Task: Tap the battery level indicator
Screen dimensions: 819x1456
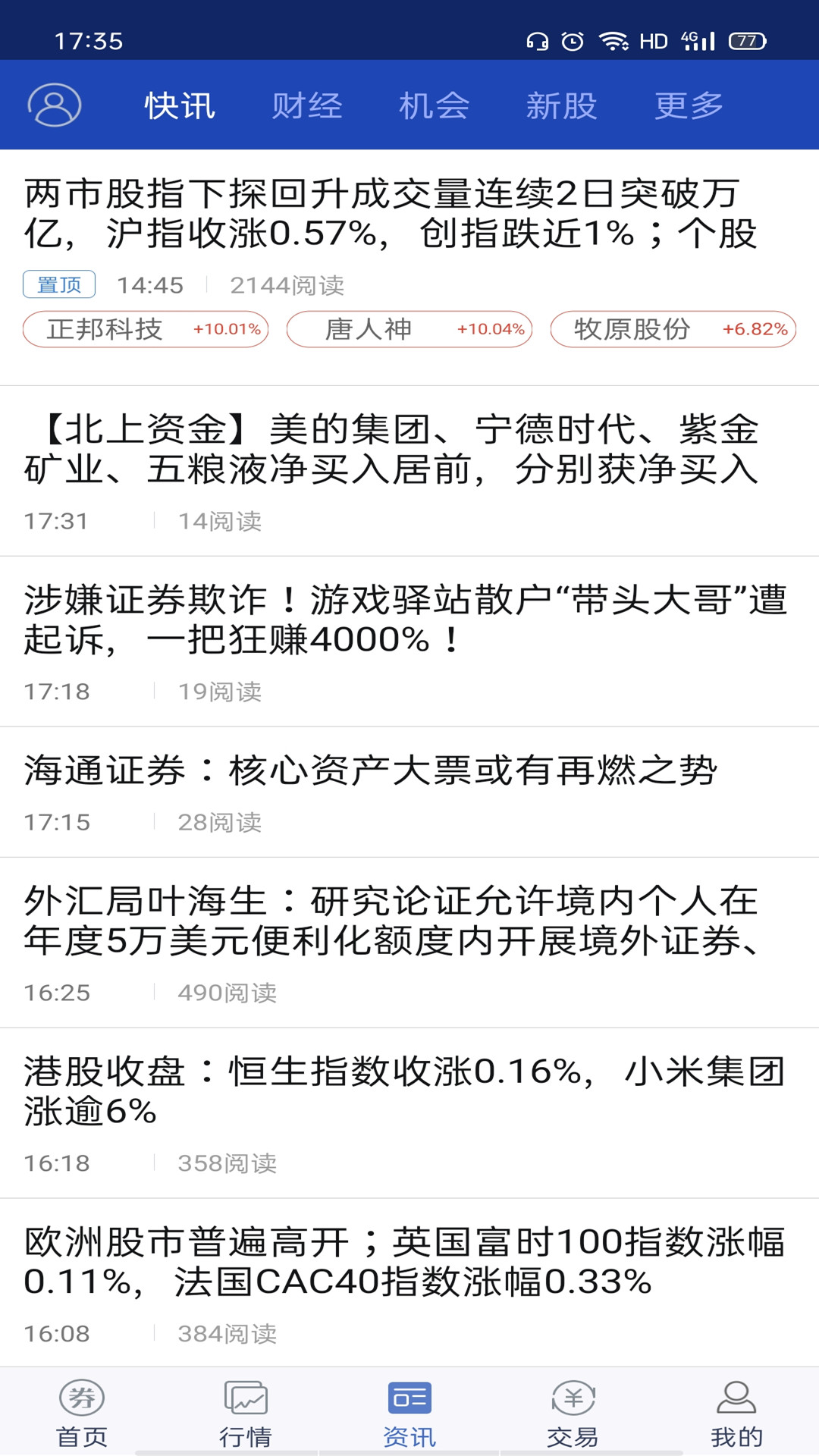Action: pyautogui.click(x=740, y=39)
